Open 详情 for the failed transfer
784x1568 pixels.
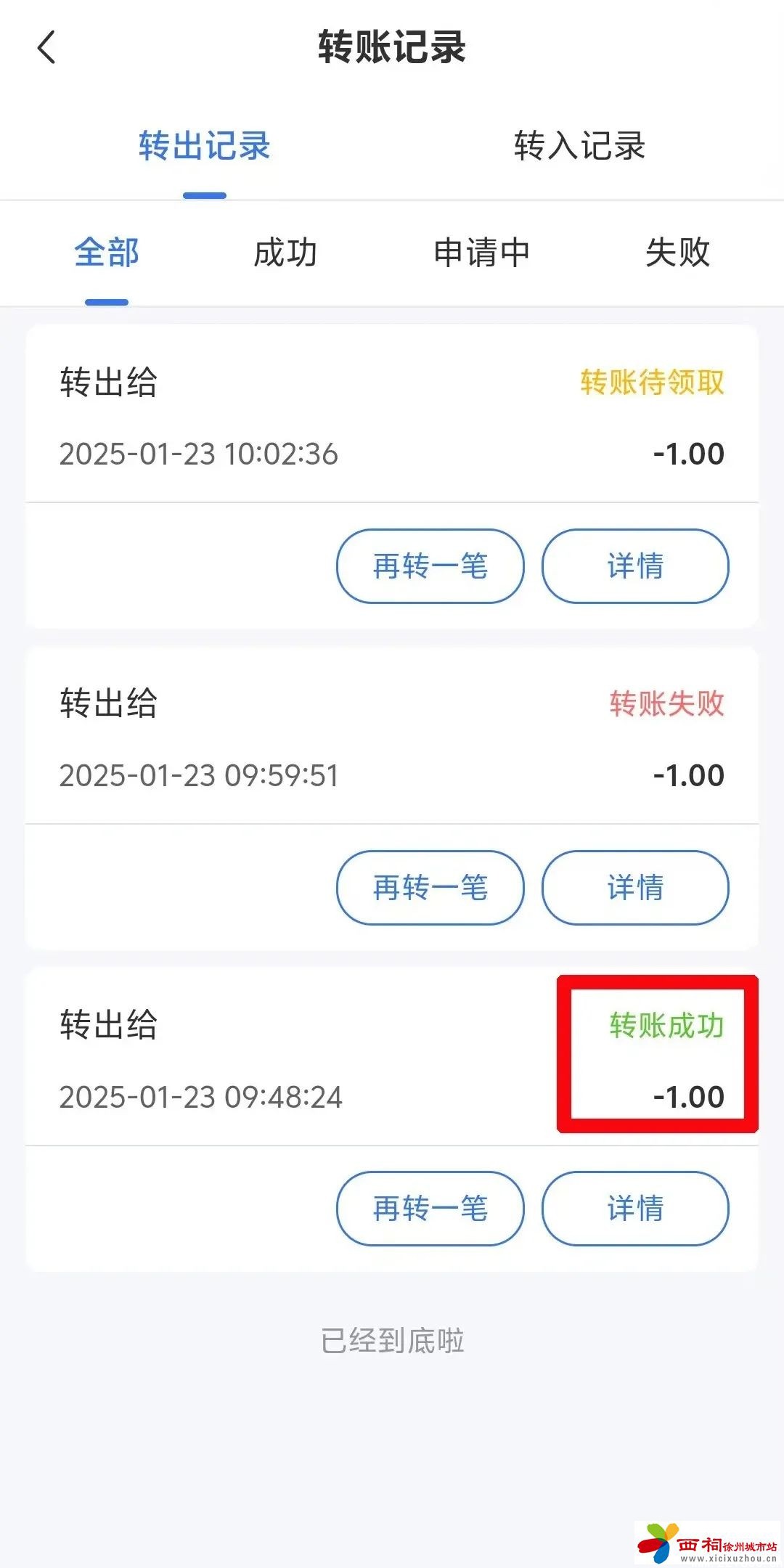[x=635, y=888]
